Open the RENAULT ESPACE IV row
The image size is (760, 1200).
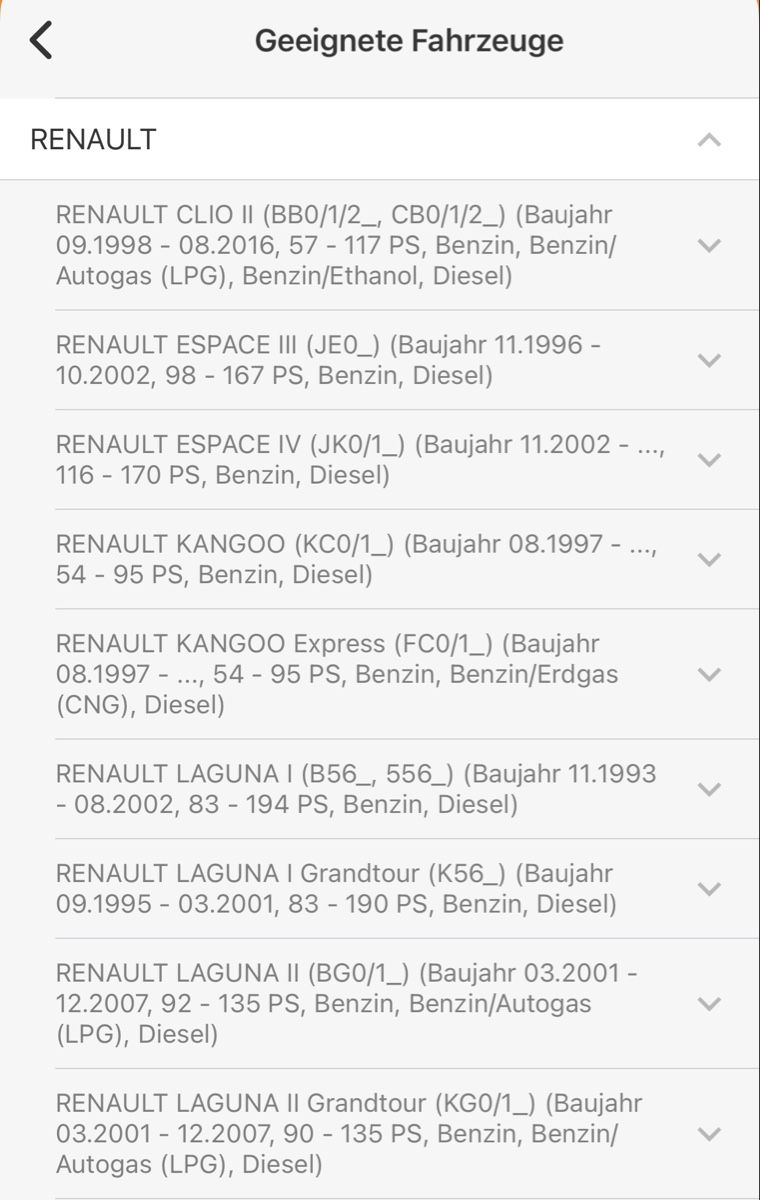[708, 460]
